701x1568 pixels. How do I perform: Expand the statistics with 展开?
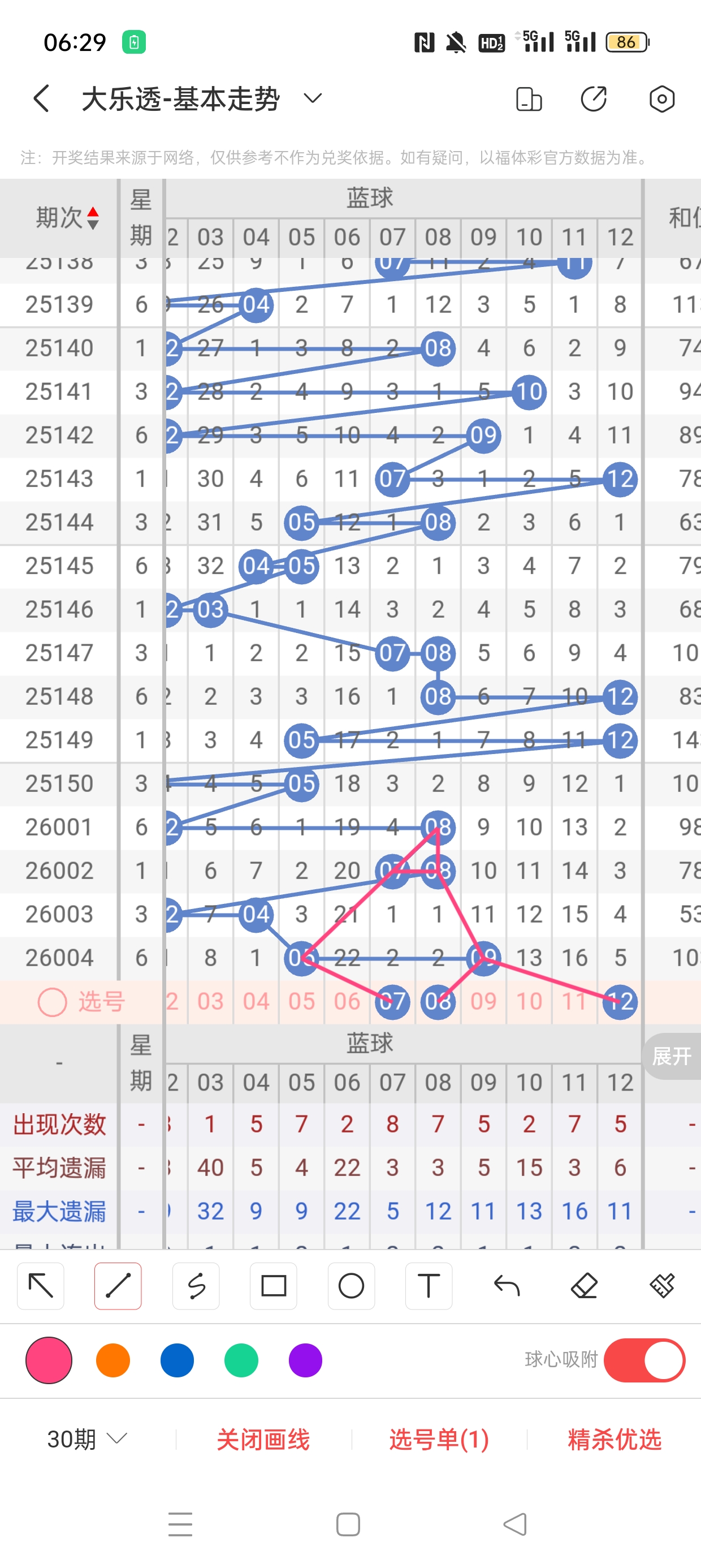pyautogui.click(x=671, y=1056)
